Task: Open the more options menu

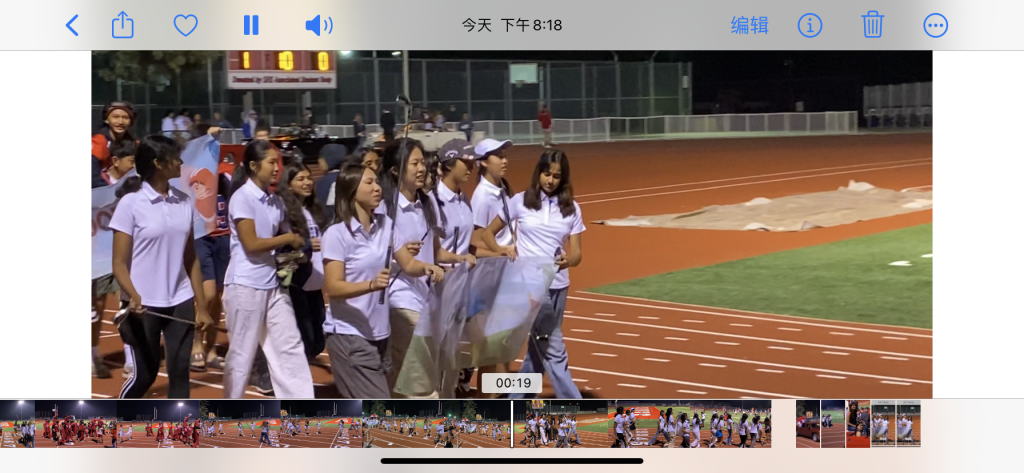Action: tap(936, 25)
